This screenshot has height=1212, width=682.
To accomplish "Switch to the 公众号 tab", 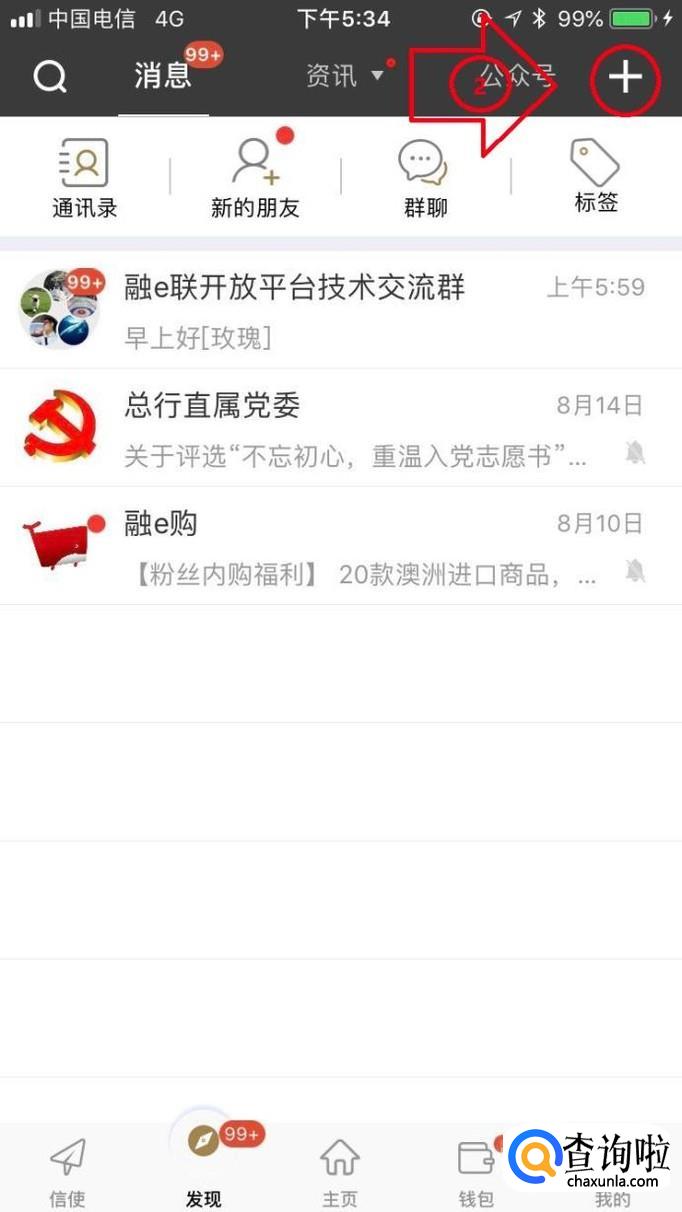I will [x=517, y=76].
